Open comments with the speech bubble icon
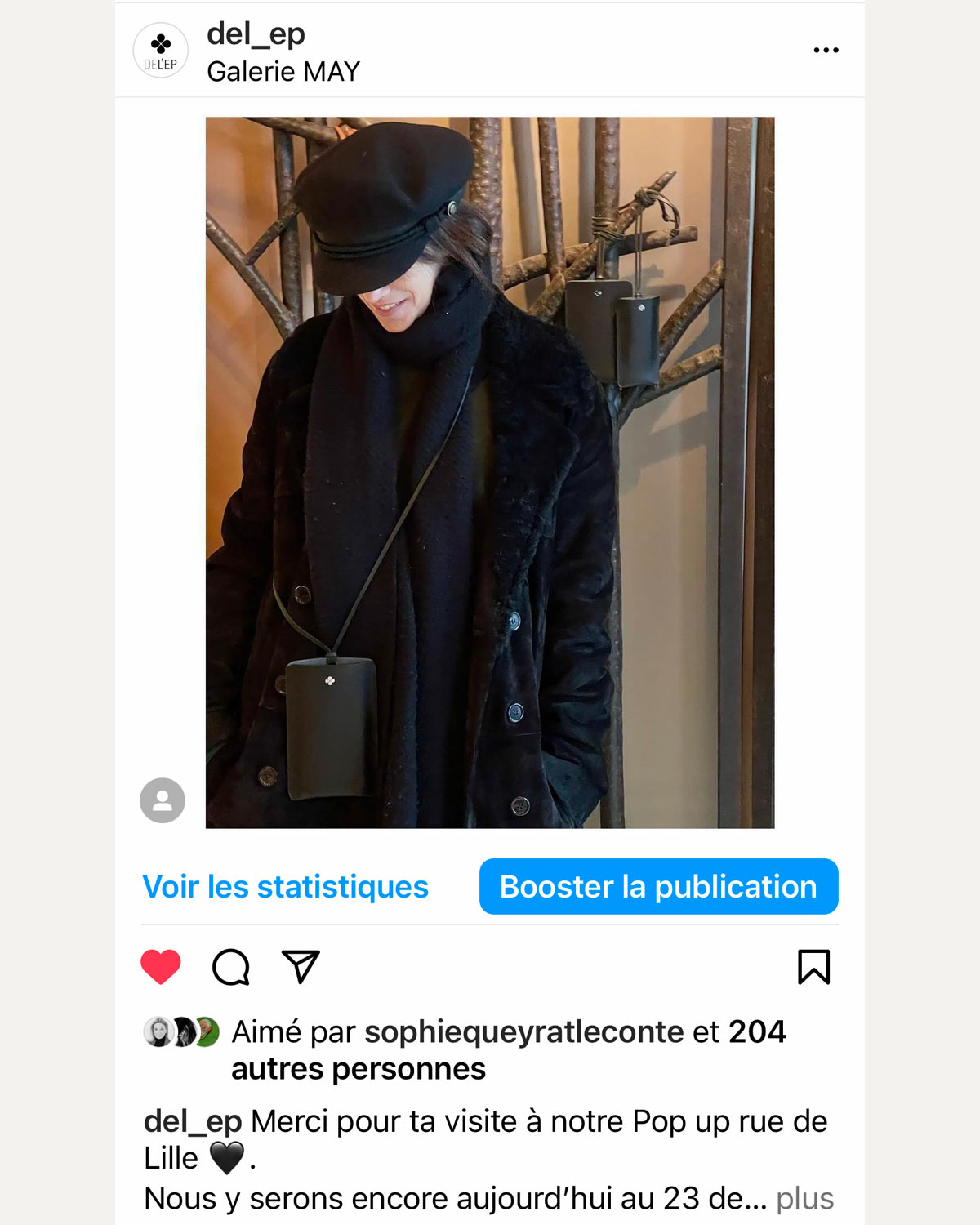The image size is (980, 1225). pos(231,967)
